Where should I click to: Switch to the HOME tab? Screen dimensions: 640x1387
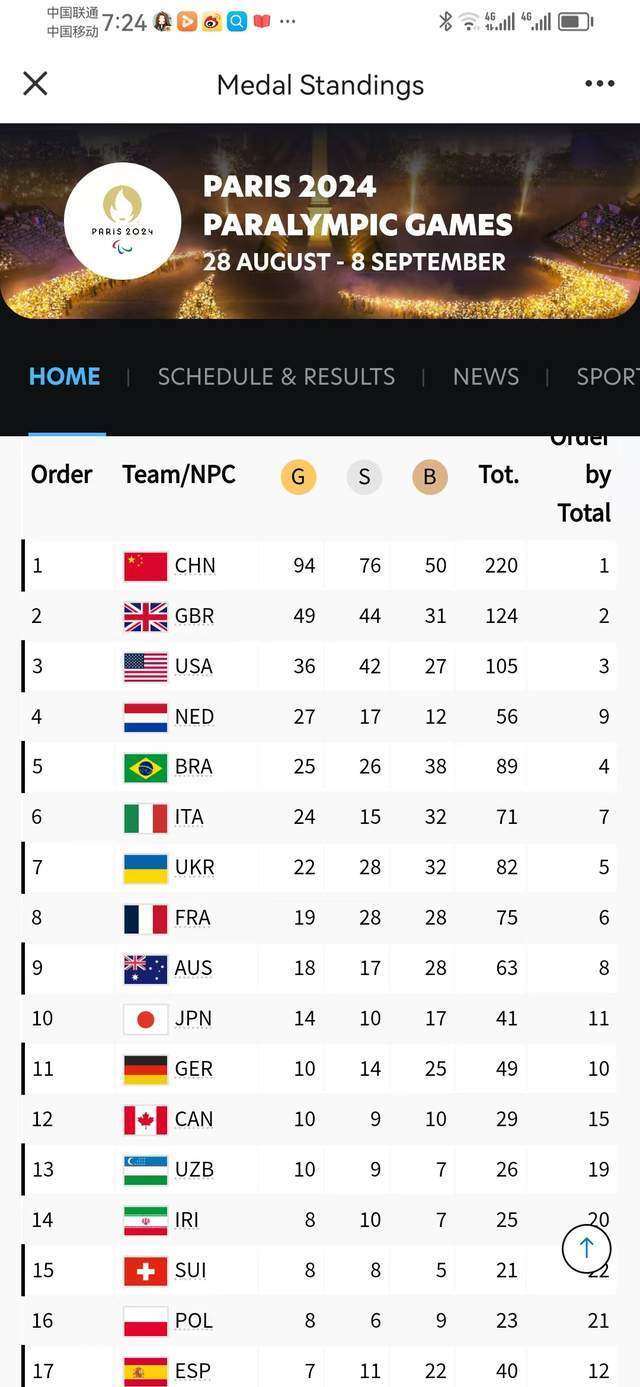65,377
